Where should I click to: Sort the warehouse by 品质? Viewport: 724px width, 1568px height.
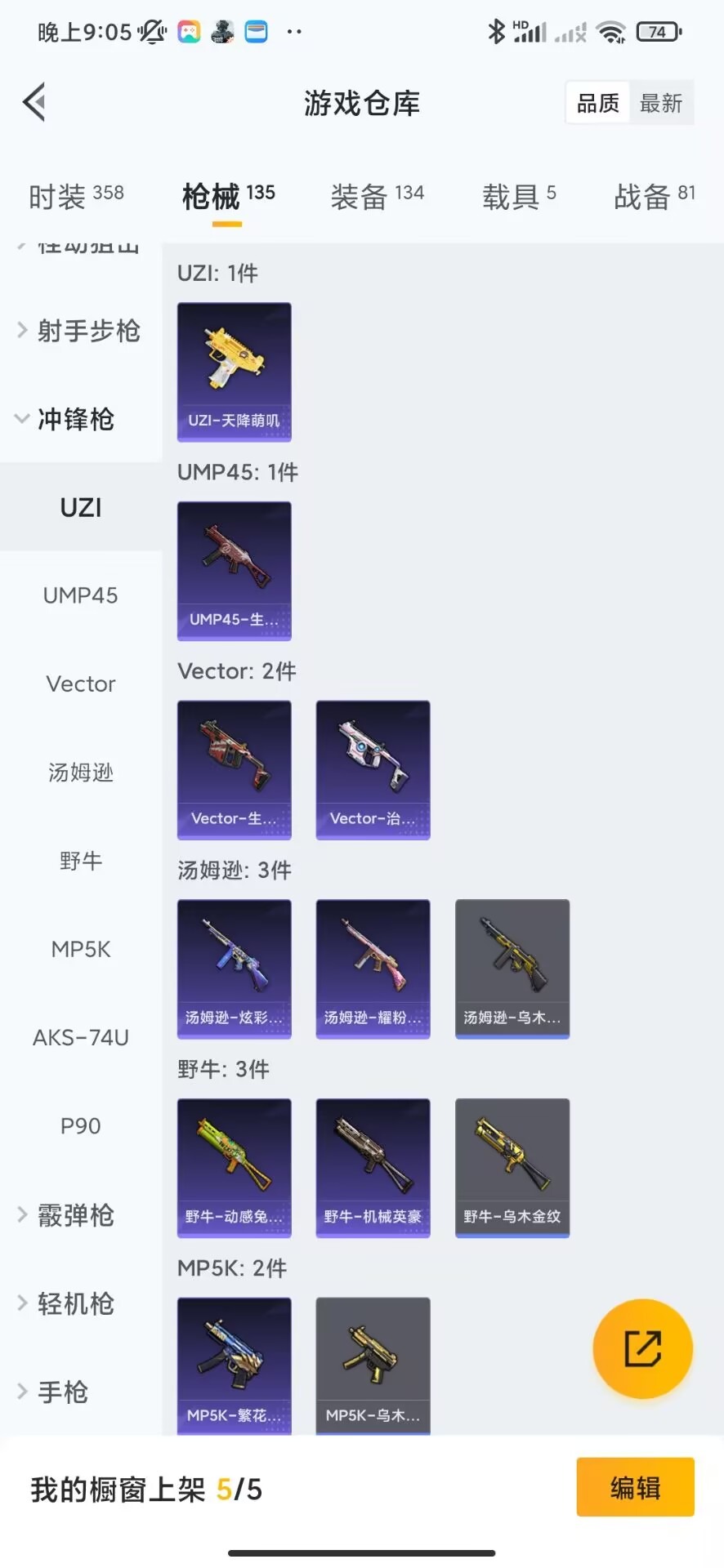598,103
